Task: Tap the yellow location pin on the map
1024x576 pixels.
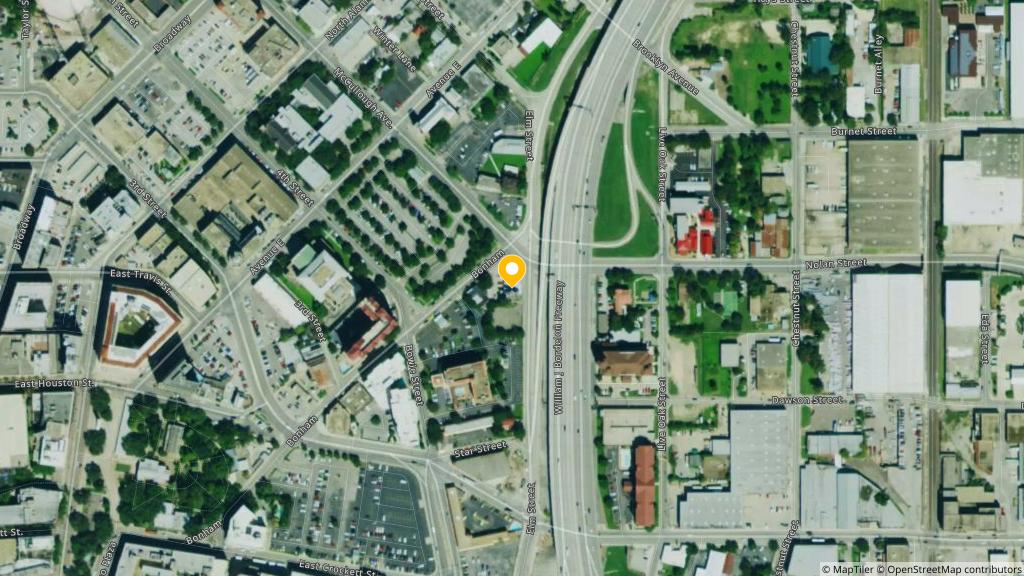Action: (512, 271)
